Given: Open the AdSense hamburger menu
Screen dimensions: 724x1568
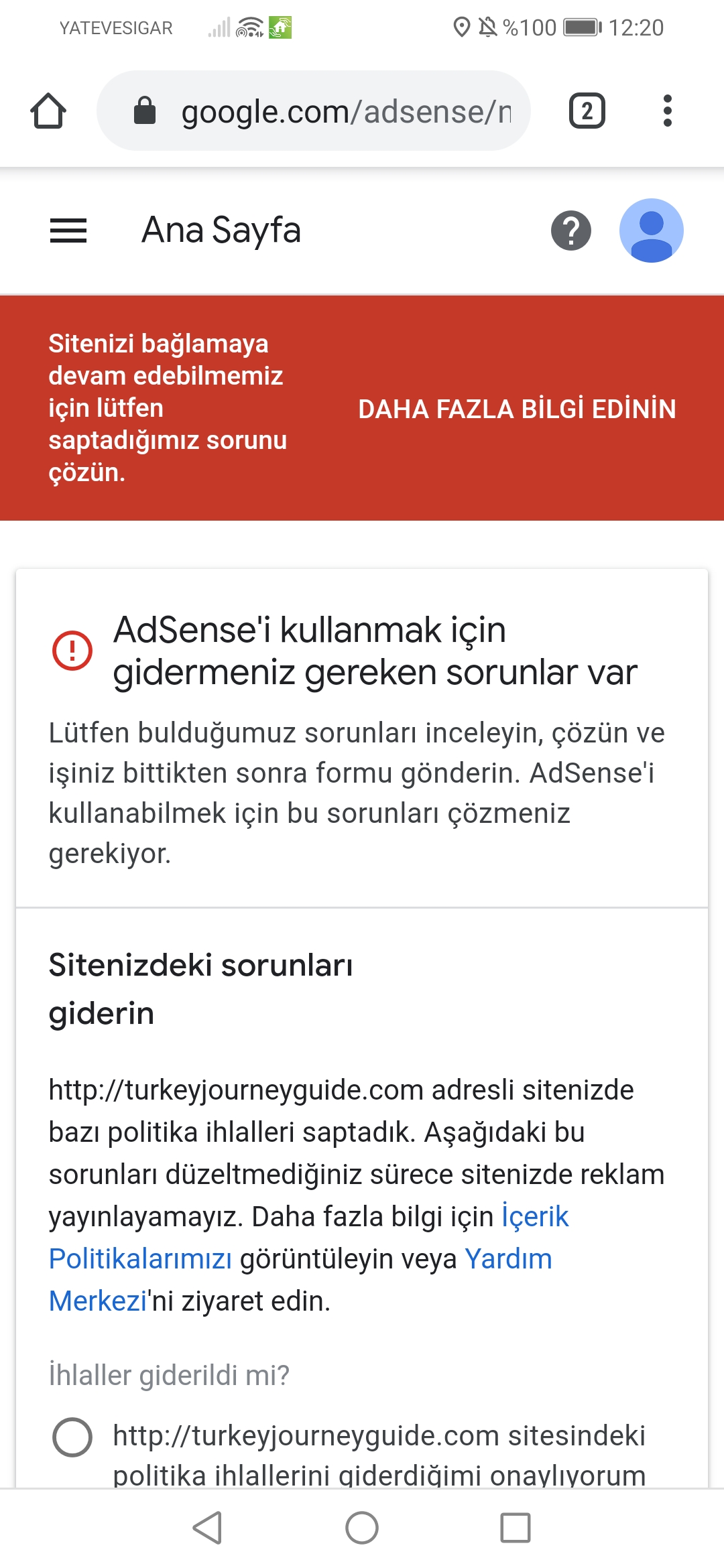Looking at the screenshot, I should [68, 231].
